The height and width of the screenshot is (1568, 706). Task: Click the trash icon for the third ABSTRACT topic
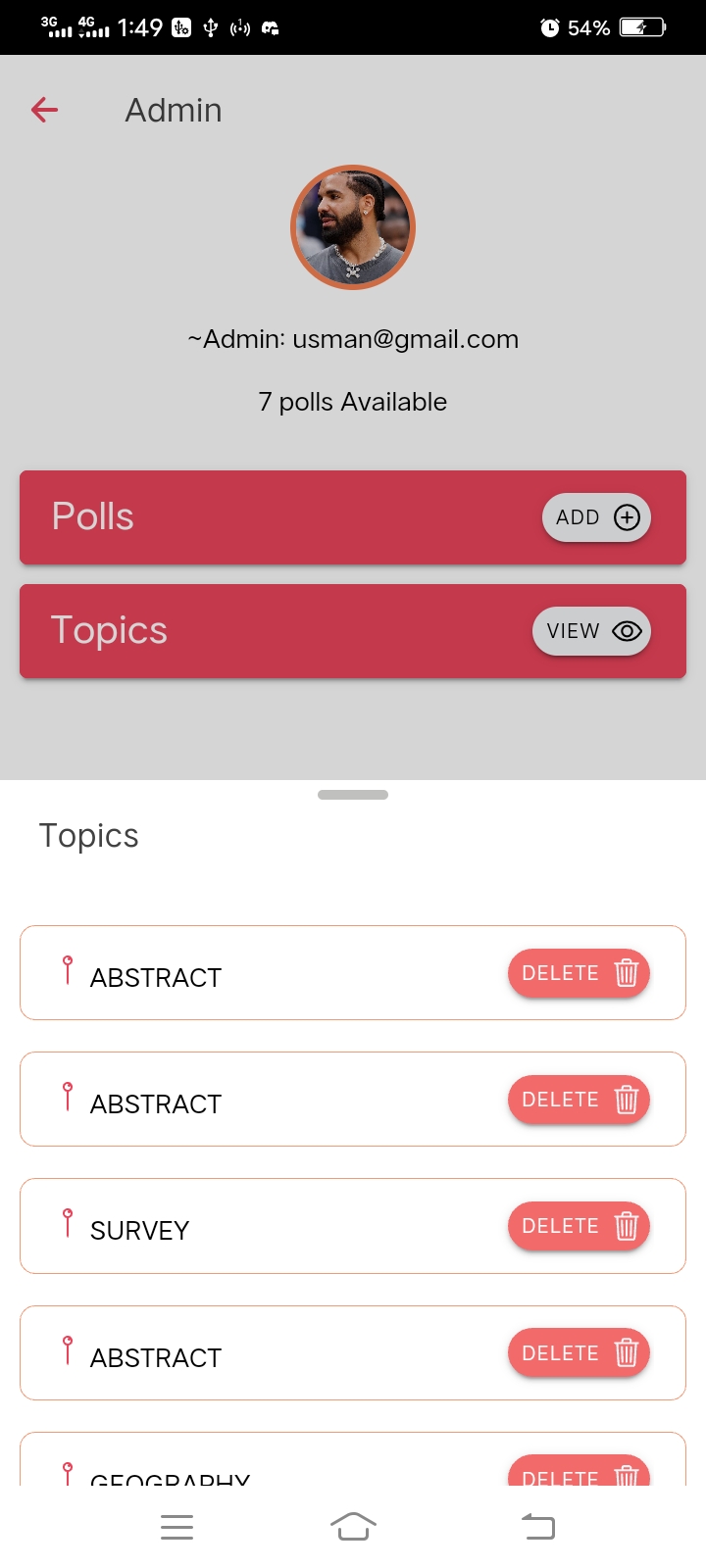[626, 1352]
